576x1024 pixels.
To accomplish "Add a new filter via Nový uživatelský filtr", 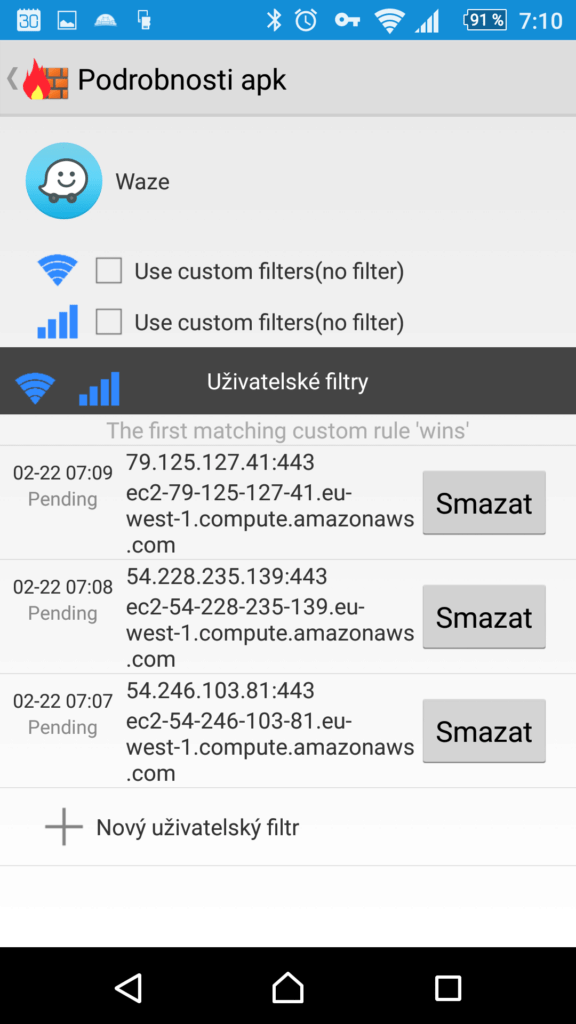I will [x=288, y=827].
